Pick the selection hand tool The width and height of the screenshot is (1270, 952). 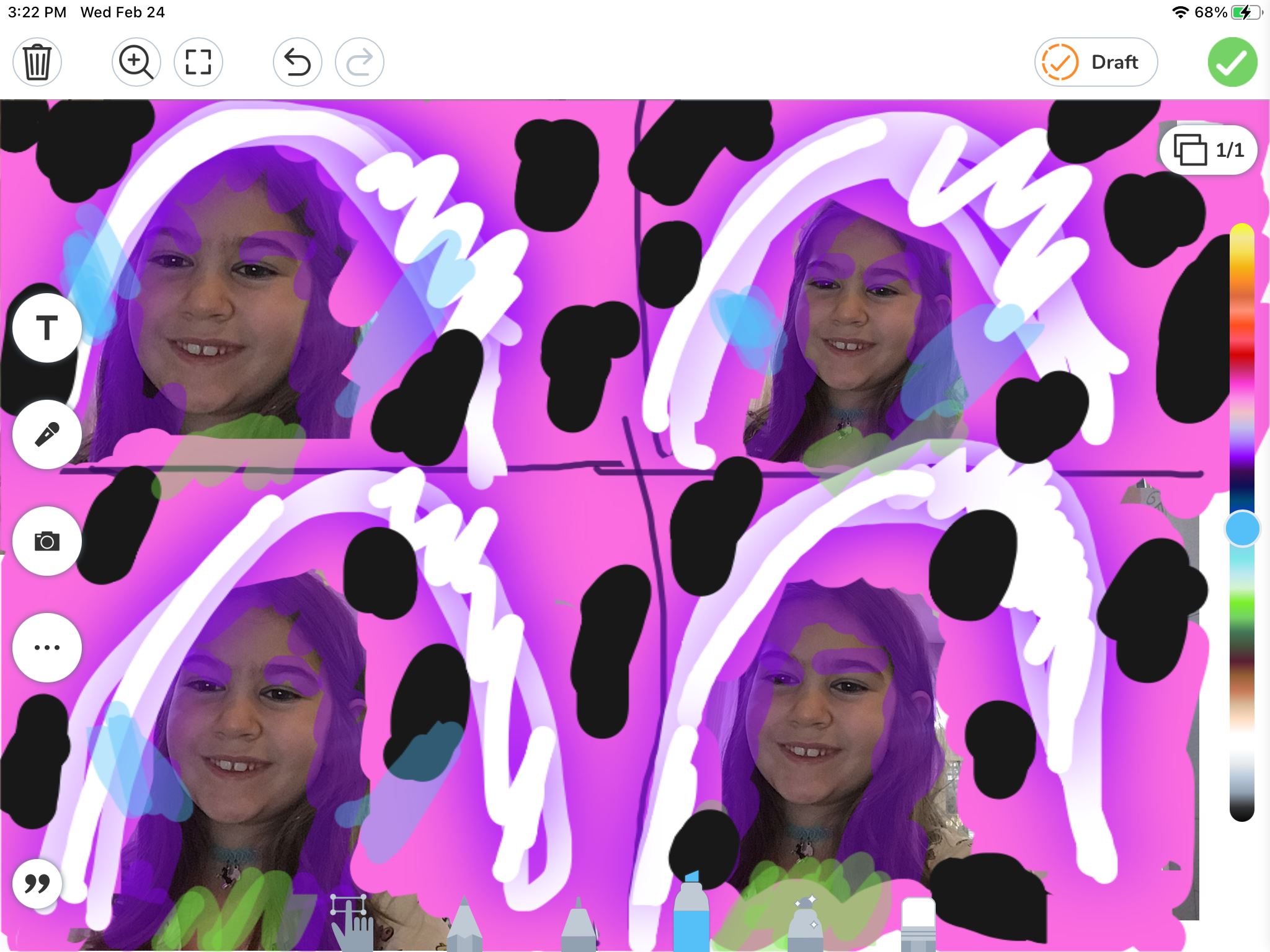[351, 922]
